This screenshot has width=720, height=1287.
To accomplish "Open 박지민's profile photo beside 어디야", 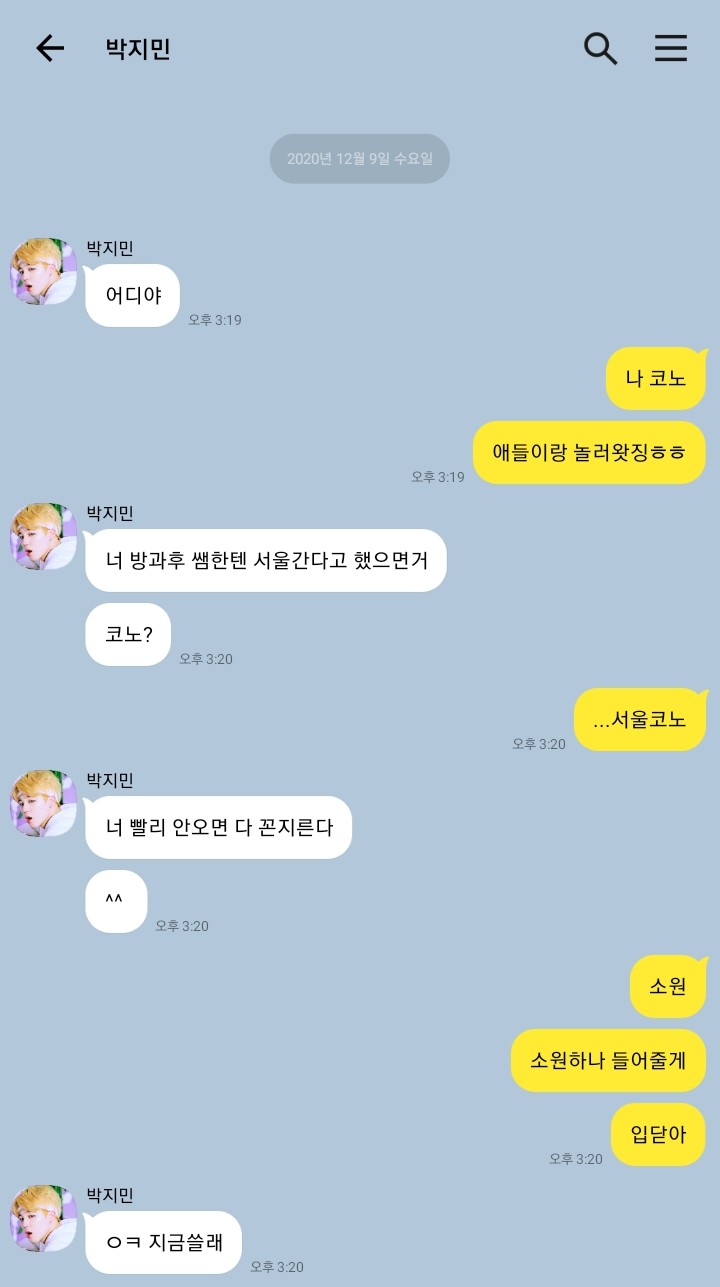I will 44,271.
